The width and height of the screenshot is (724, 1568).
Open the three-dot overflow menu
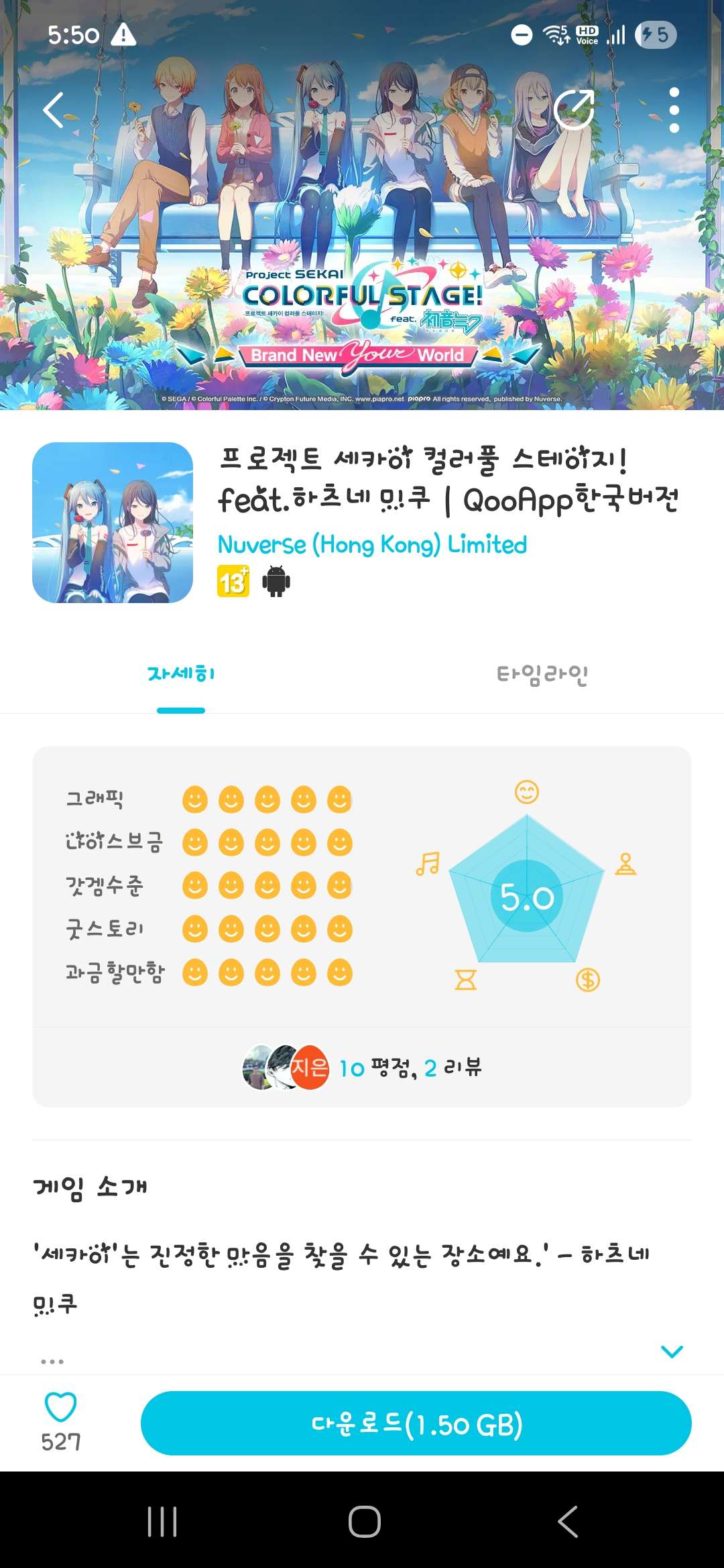click(674, 110)
